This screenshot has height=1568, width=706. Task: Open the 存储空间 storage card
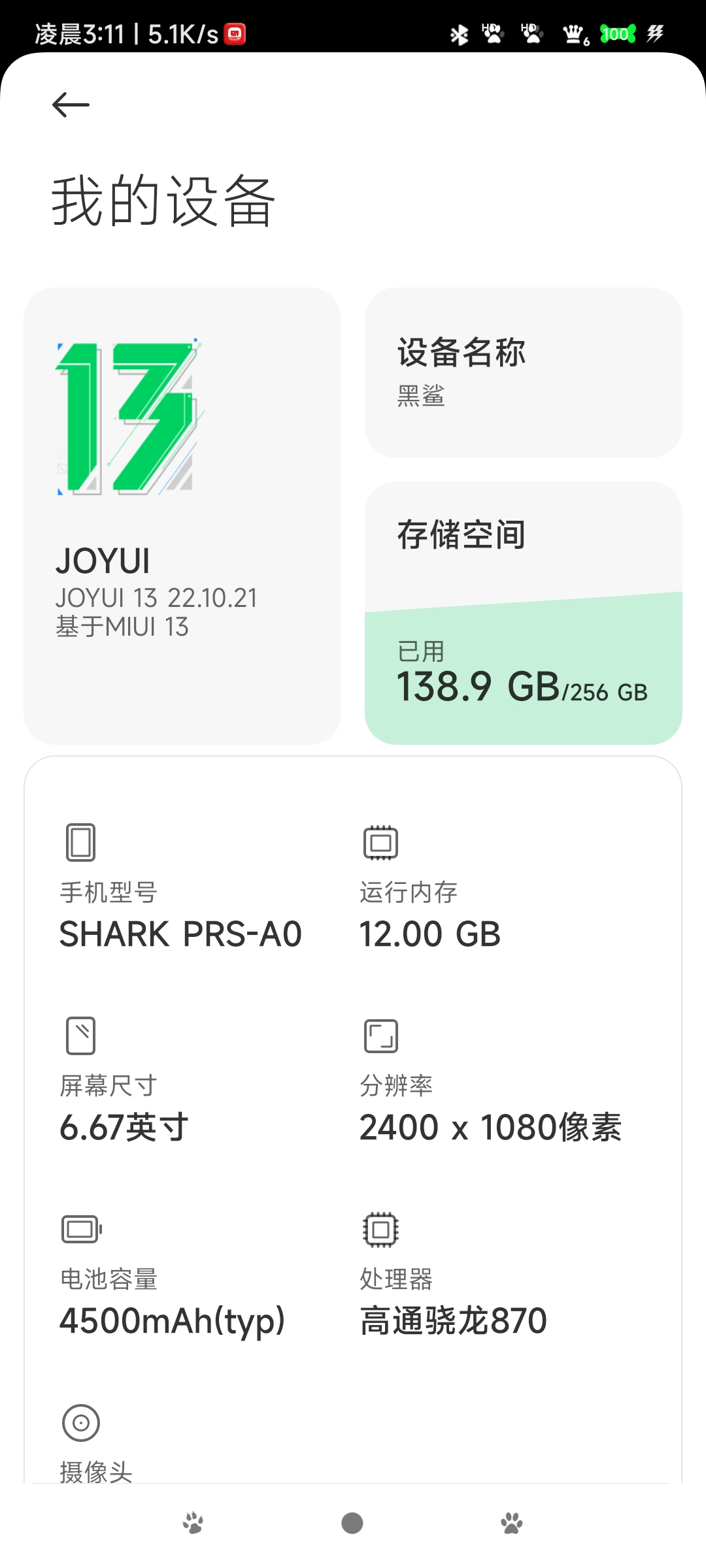[523, 613]
